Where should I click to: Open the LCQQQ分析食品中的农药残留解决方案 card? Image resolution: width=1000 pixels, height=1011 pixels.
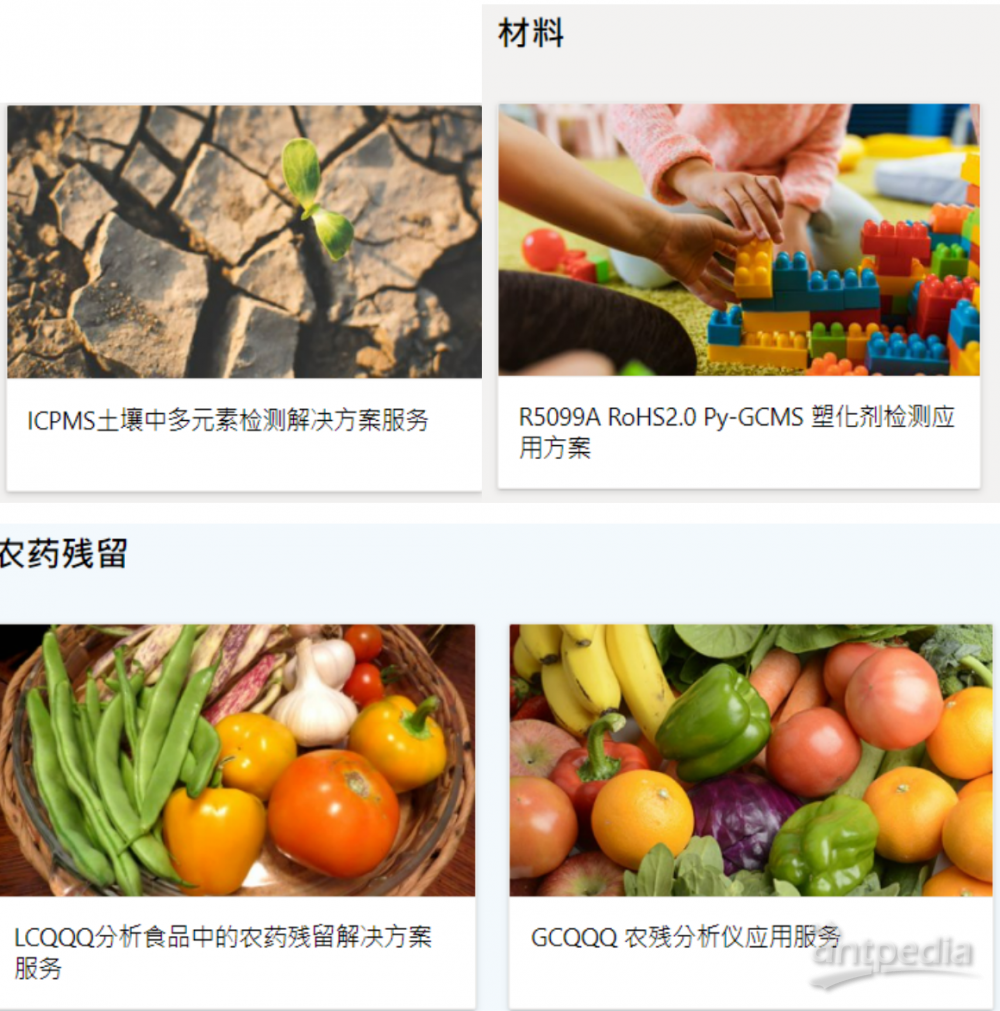(x=223, y=951)
